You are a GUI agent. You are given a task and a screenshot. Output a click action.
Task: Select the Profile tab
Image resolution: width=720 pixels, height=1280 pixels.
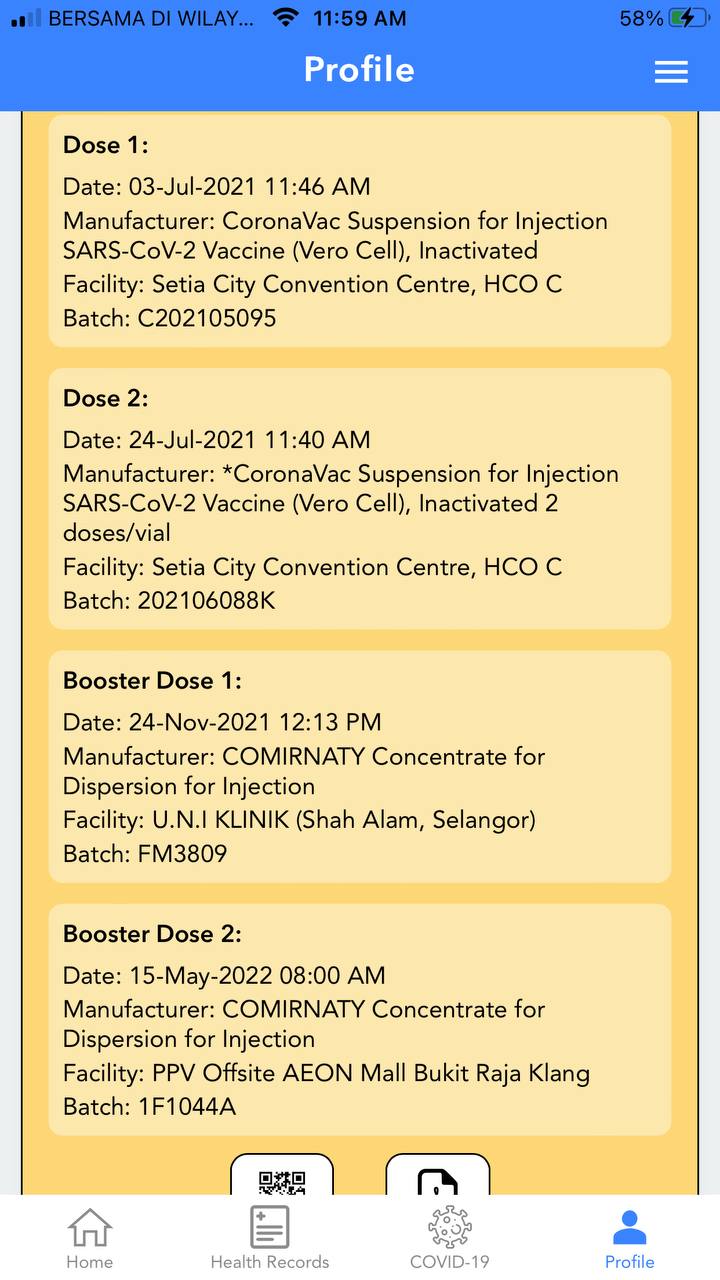point(629,1237)
